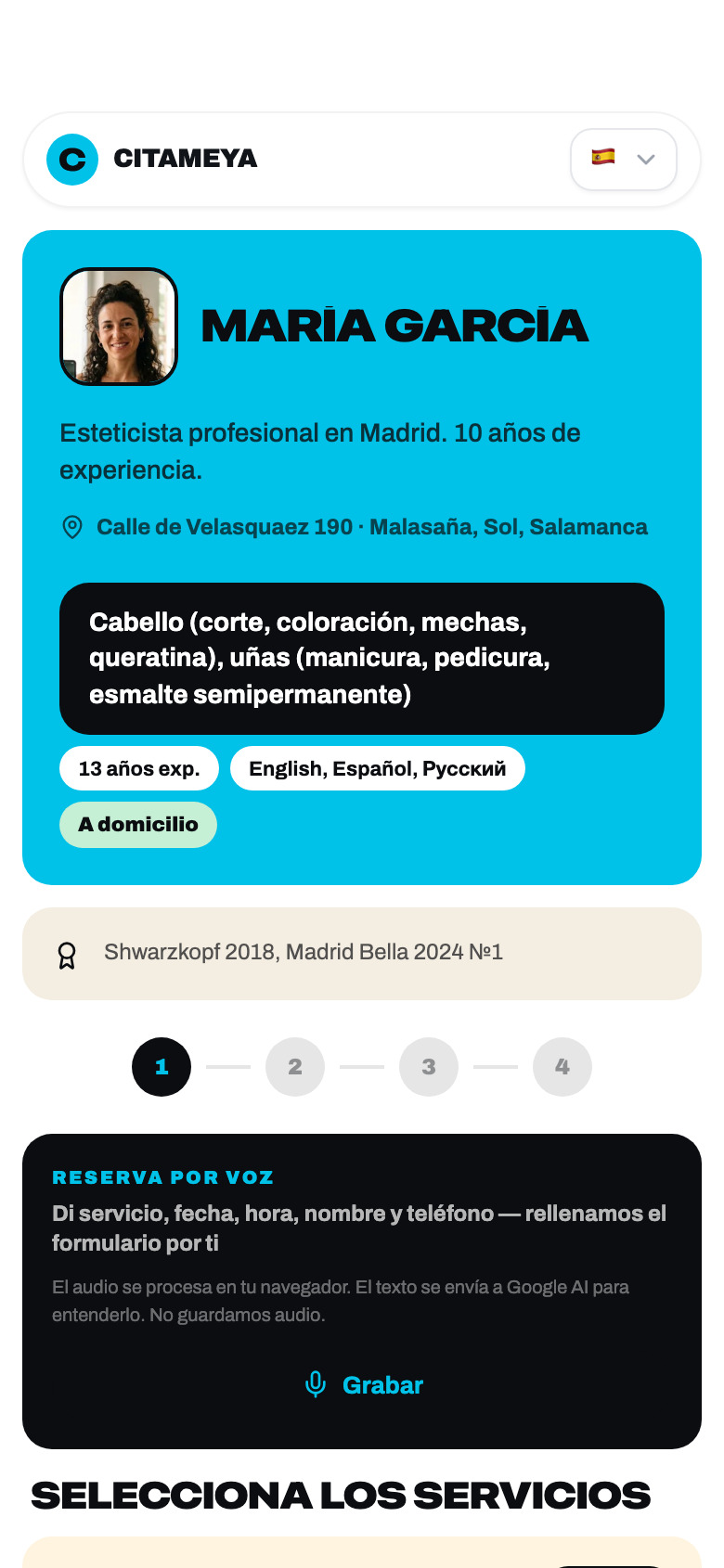View María García's profile photo

[119, 327]
